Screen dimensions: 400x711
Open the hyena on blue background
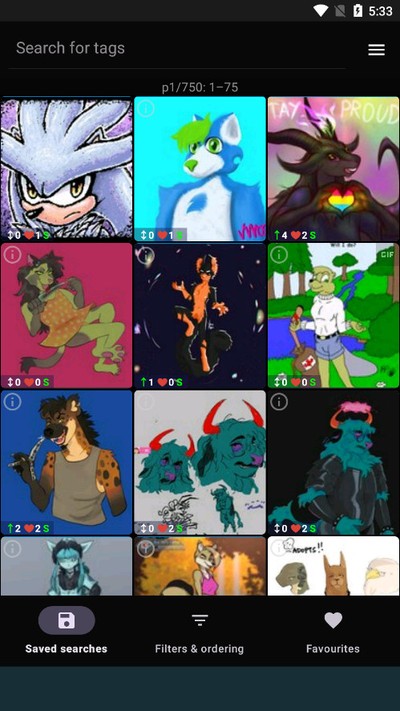(x=66, y=463)
